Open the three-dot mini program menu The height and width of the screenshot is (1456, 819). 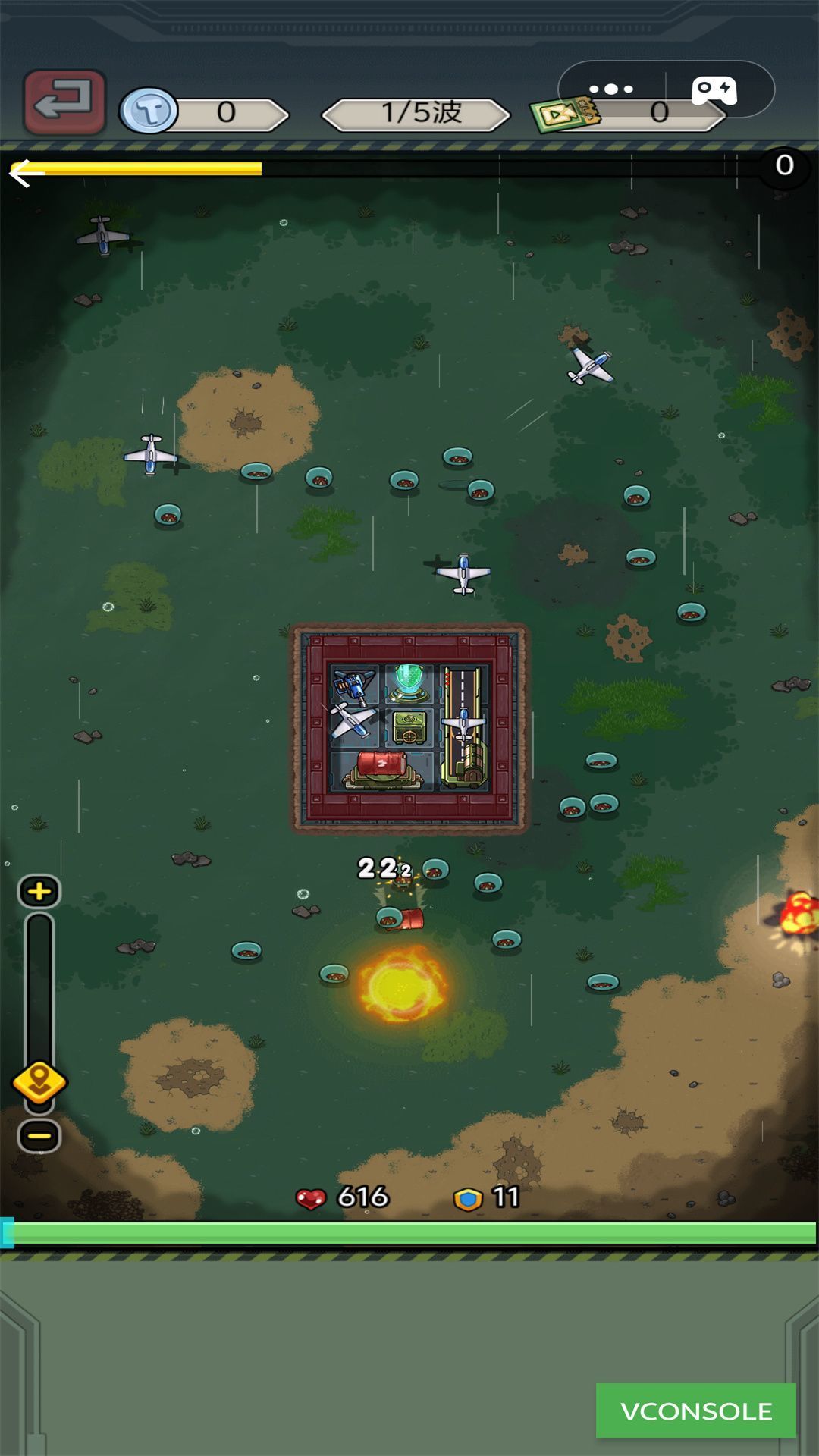tap(611, 89)
